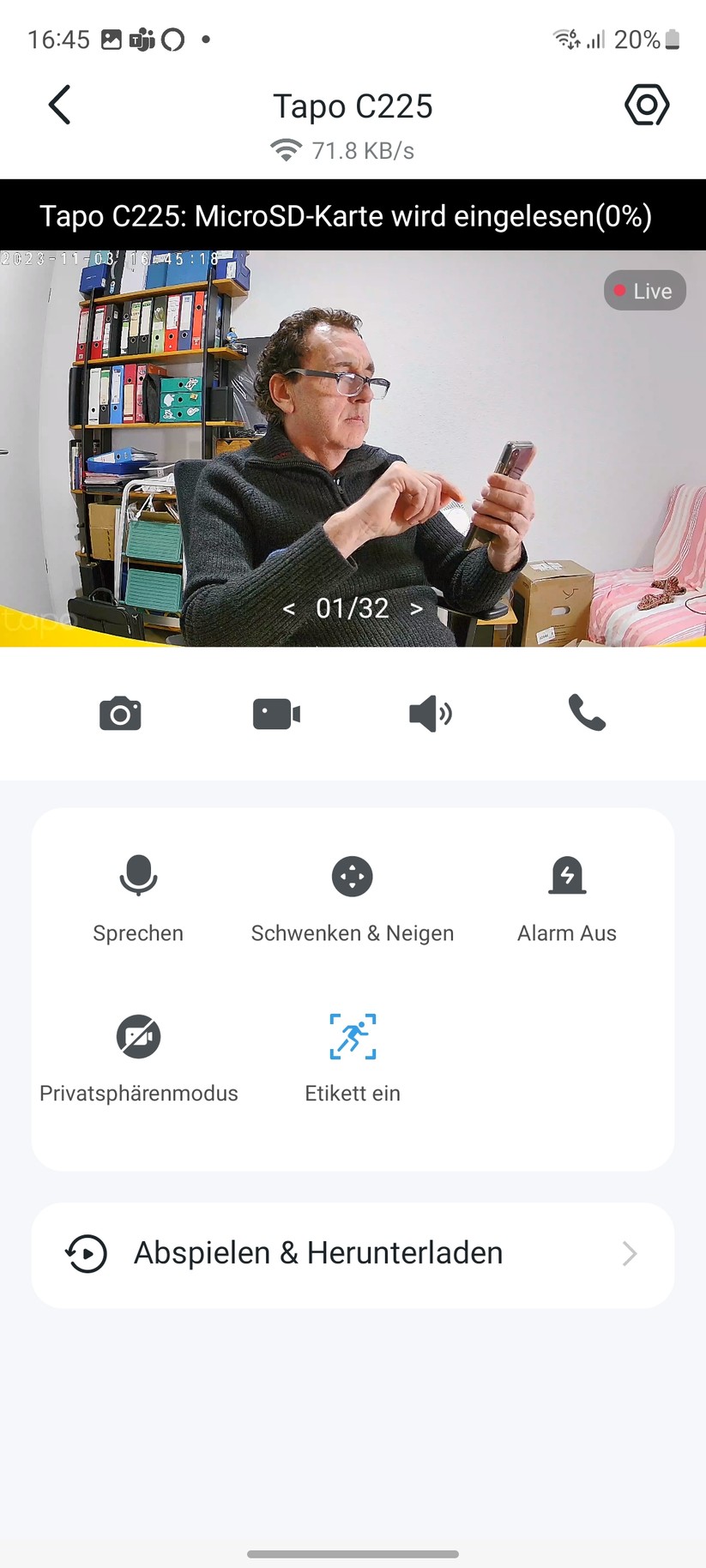Screen dimensions: 706x1568
Task: Go back with the arrow at top left
Action: pyautogui.click(x=58, y=105)
